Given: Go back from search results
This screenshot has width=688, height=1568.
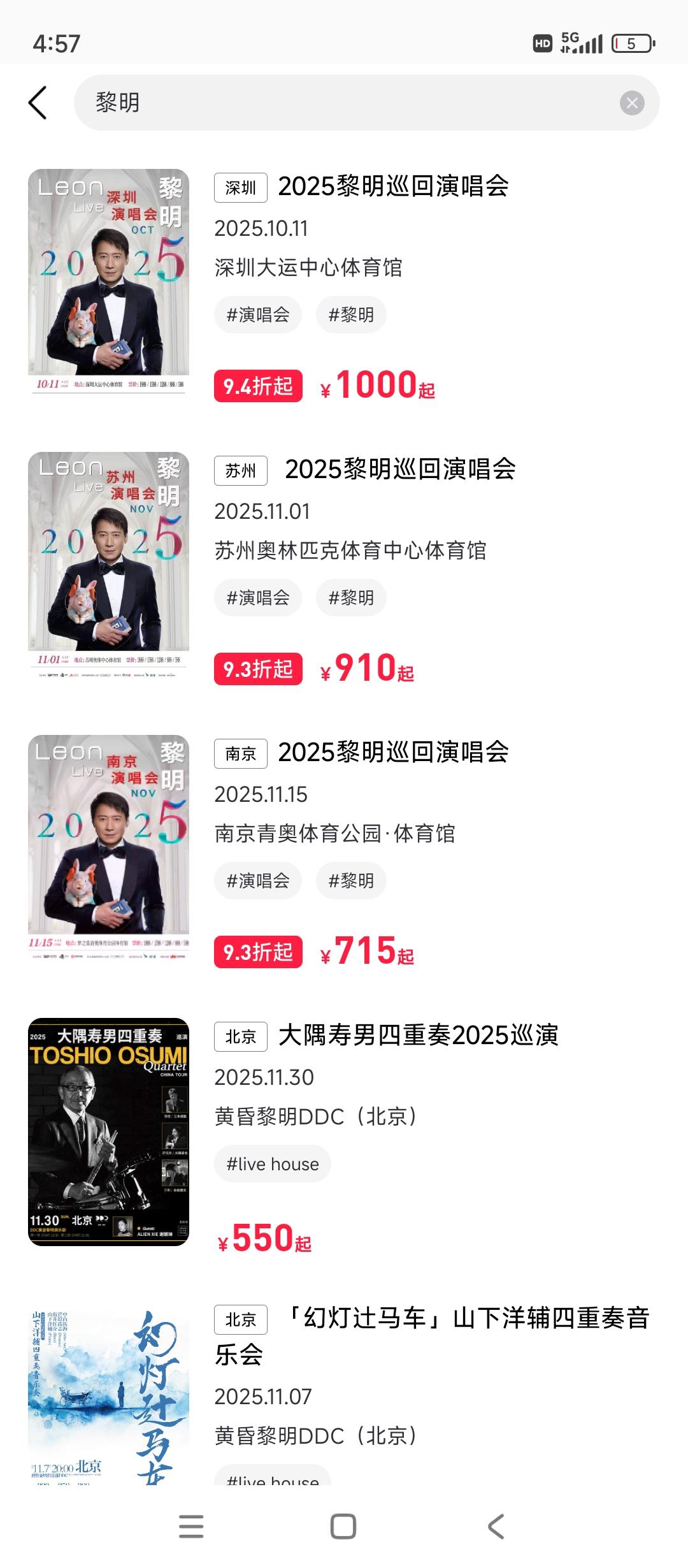Looking at the screenshot, I should (38, 103).
